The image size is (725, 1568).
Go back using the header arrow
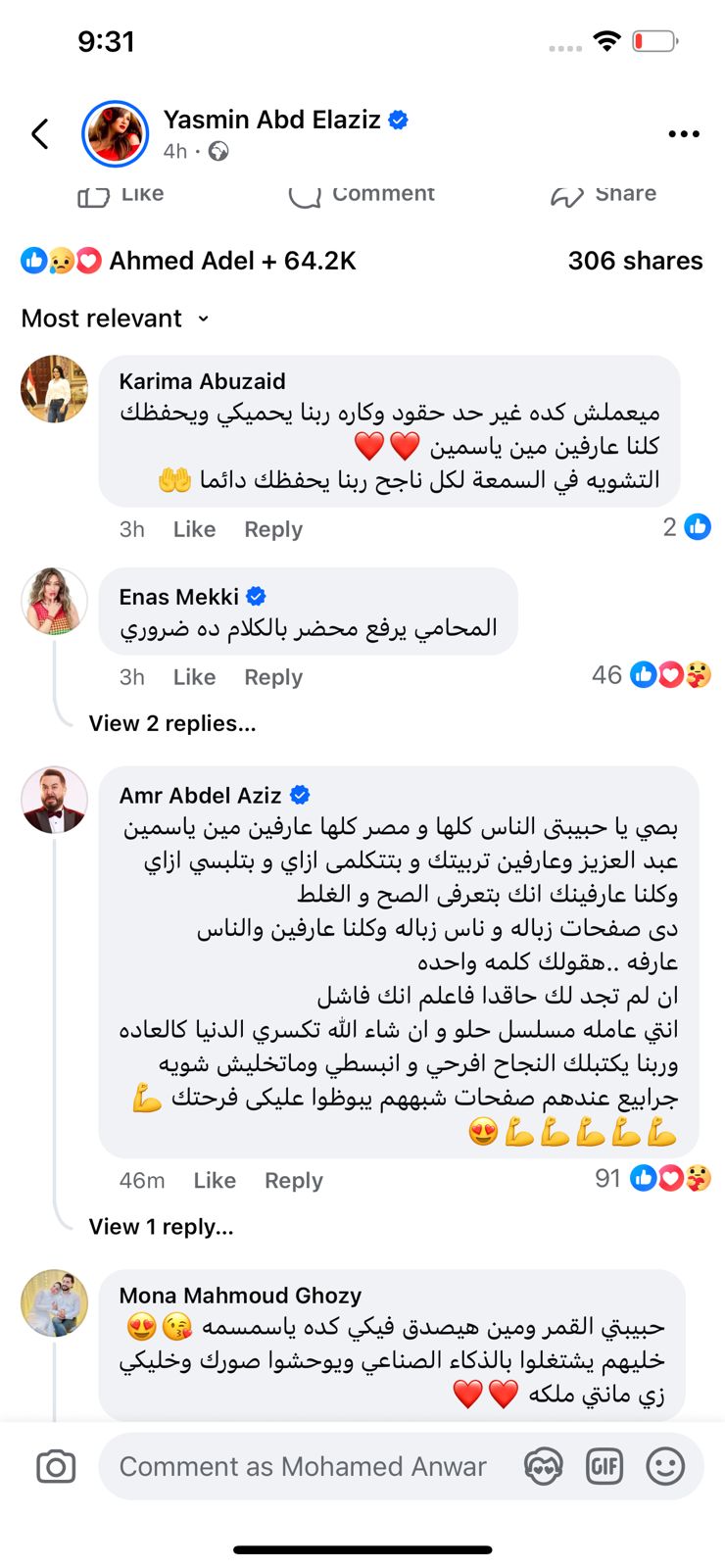coord(40,134)
